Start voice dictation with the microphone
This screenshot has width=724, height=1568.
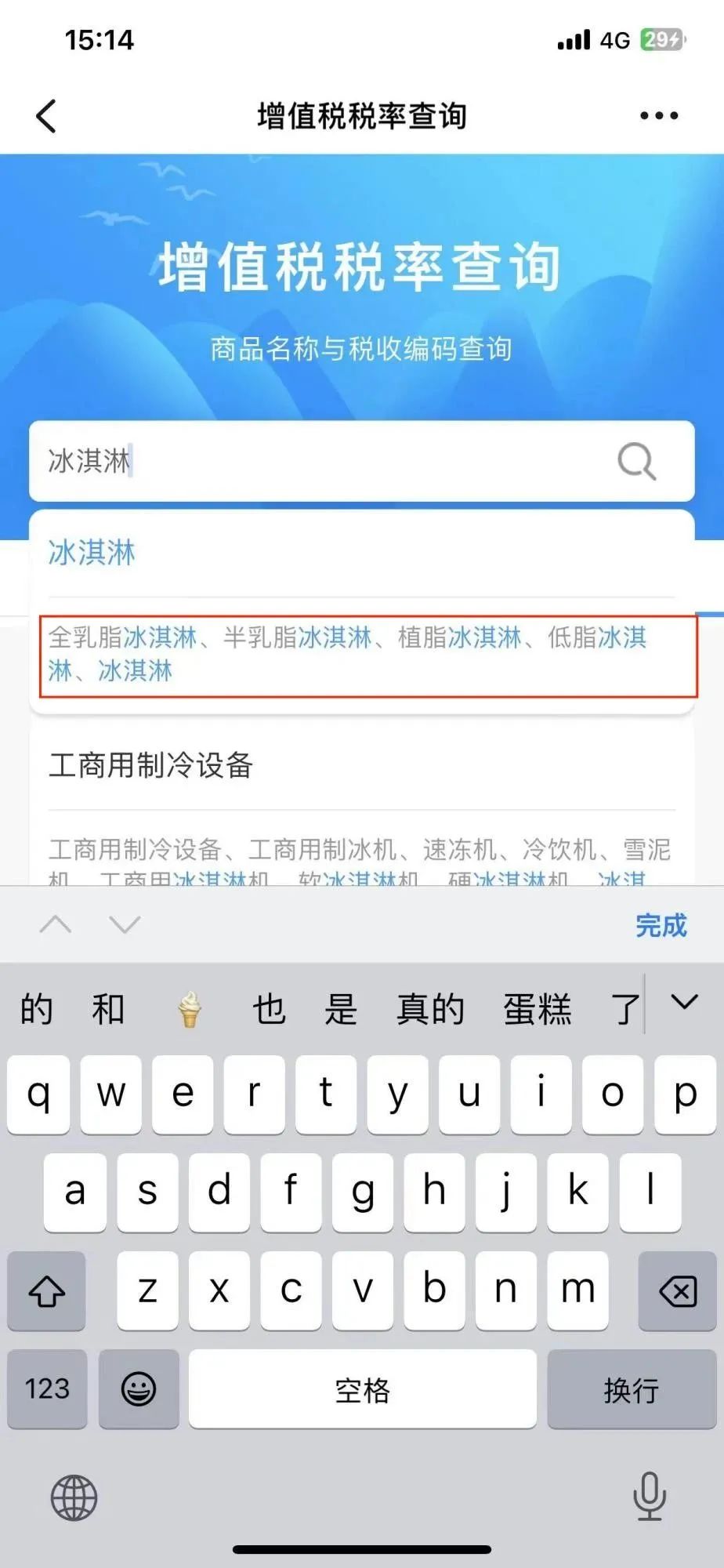click(x=650, y=1496)
